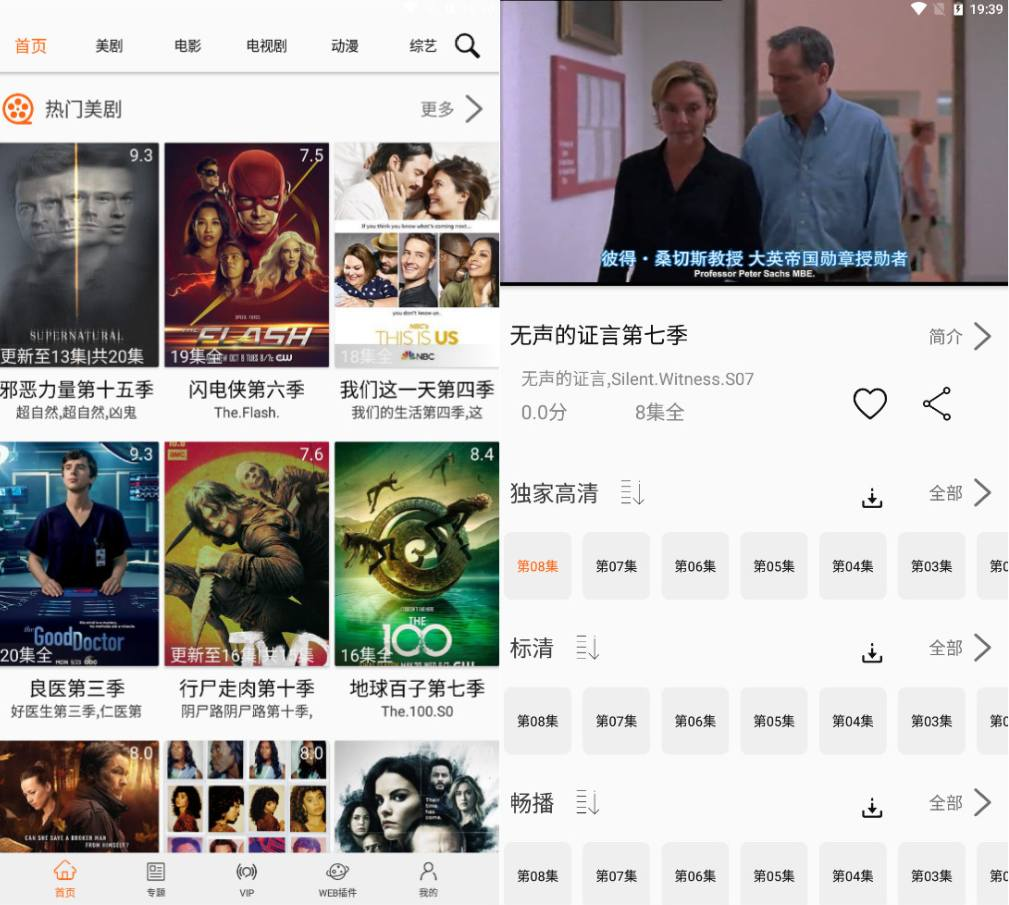The width and height of the screenshot is (1009, 905).
Task: Share 无声的证言第七季
Action: (x=937, y=404)
